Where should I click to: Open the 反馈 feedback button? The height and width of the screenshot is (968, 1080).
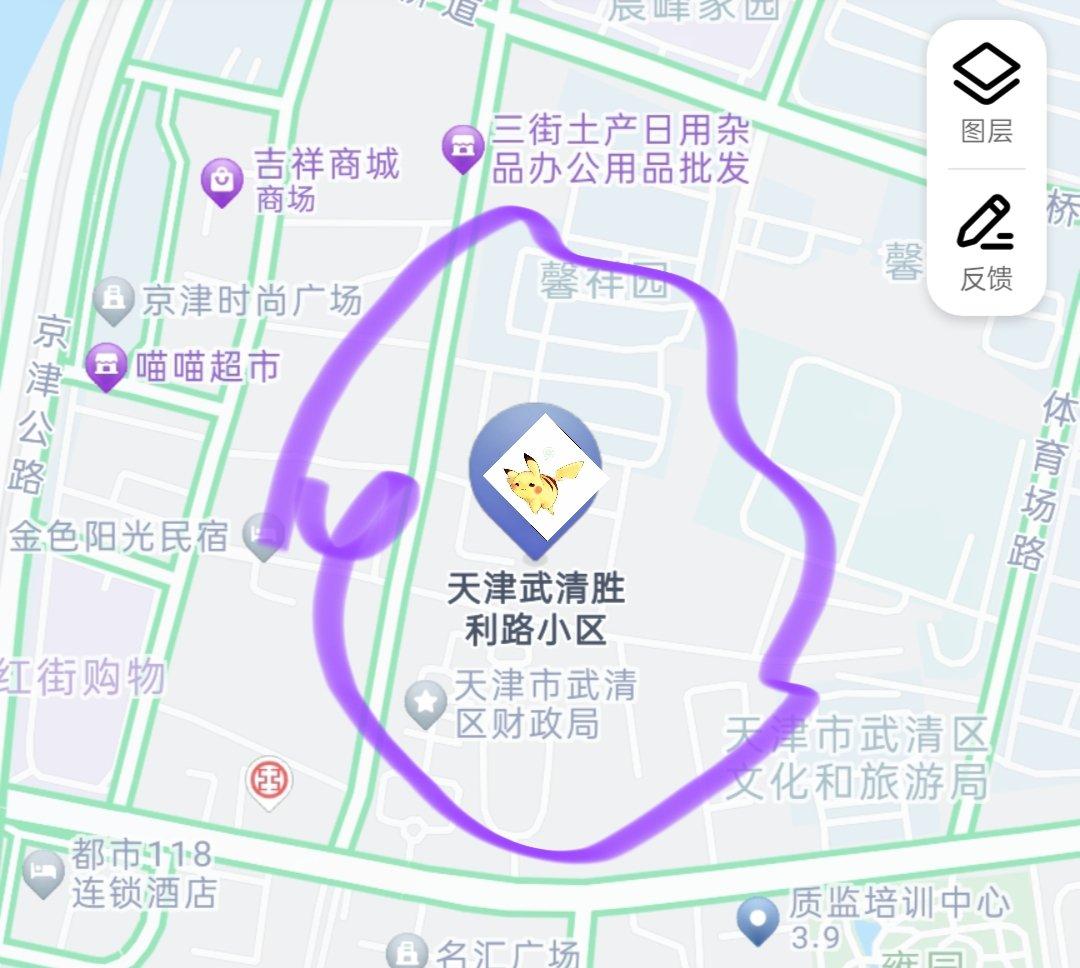(986, 243)
